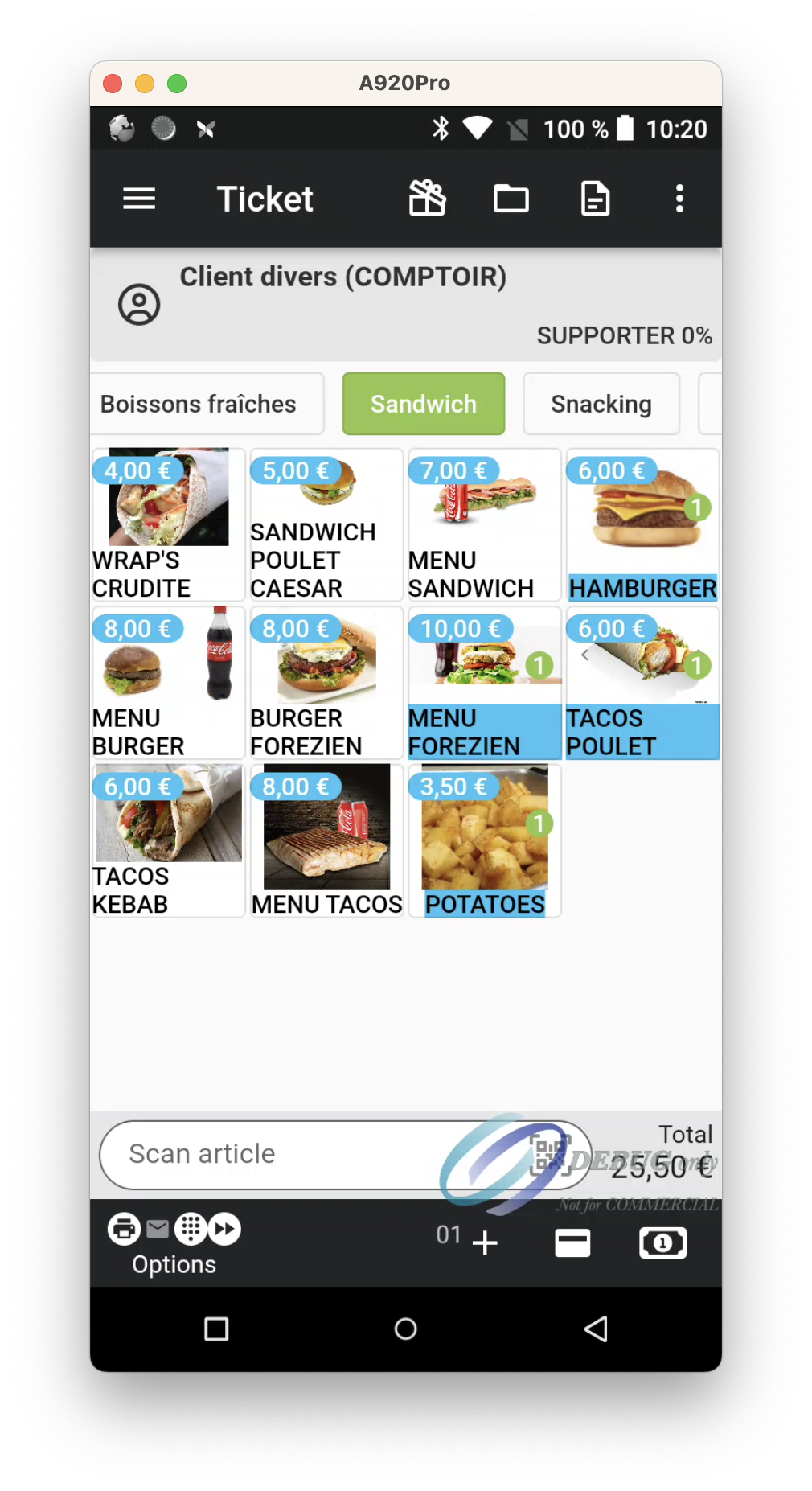Add another HAMBURGER
This screenshot has height=1491, width=812.
click(x=642, y=524)
